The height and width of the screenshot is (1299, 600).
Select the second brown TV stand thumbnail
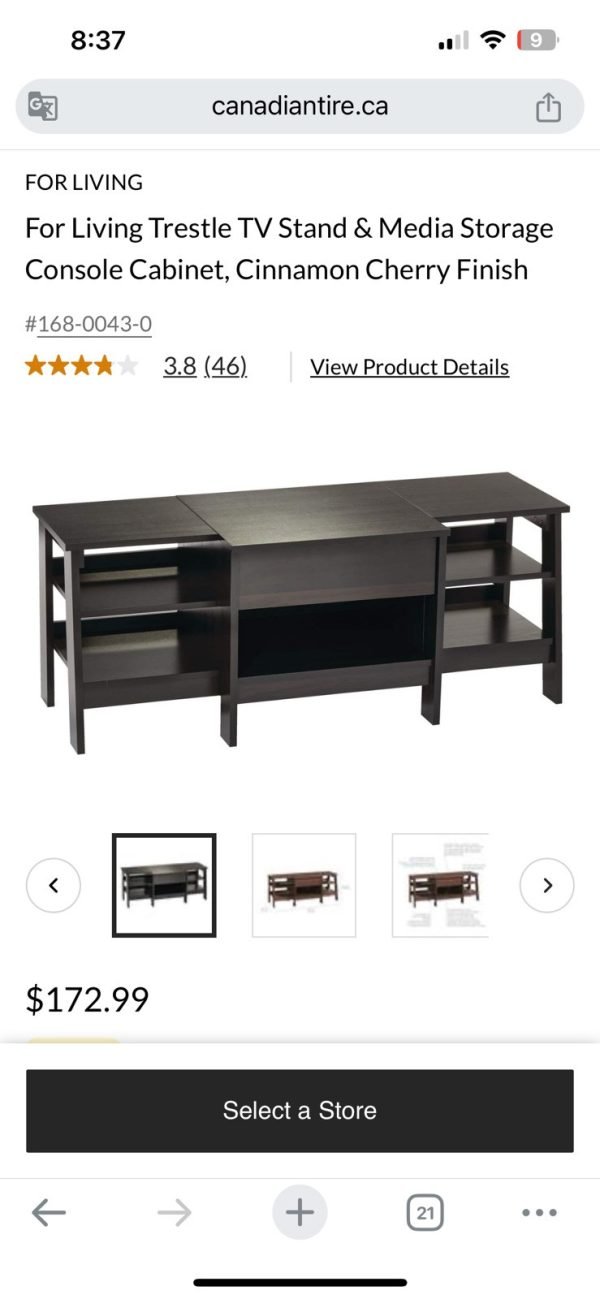[x=304, y=885]
